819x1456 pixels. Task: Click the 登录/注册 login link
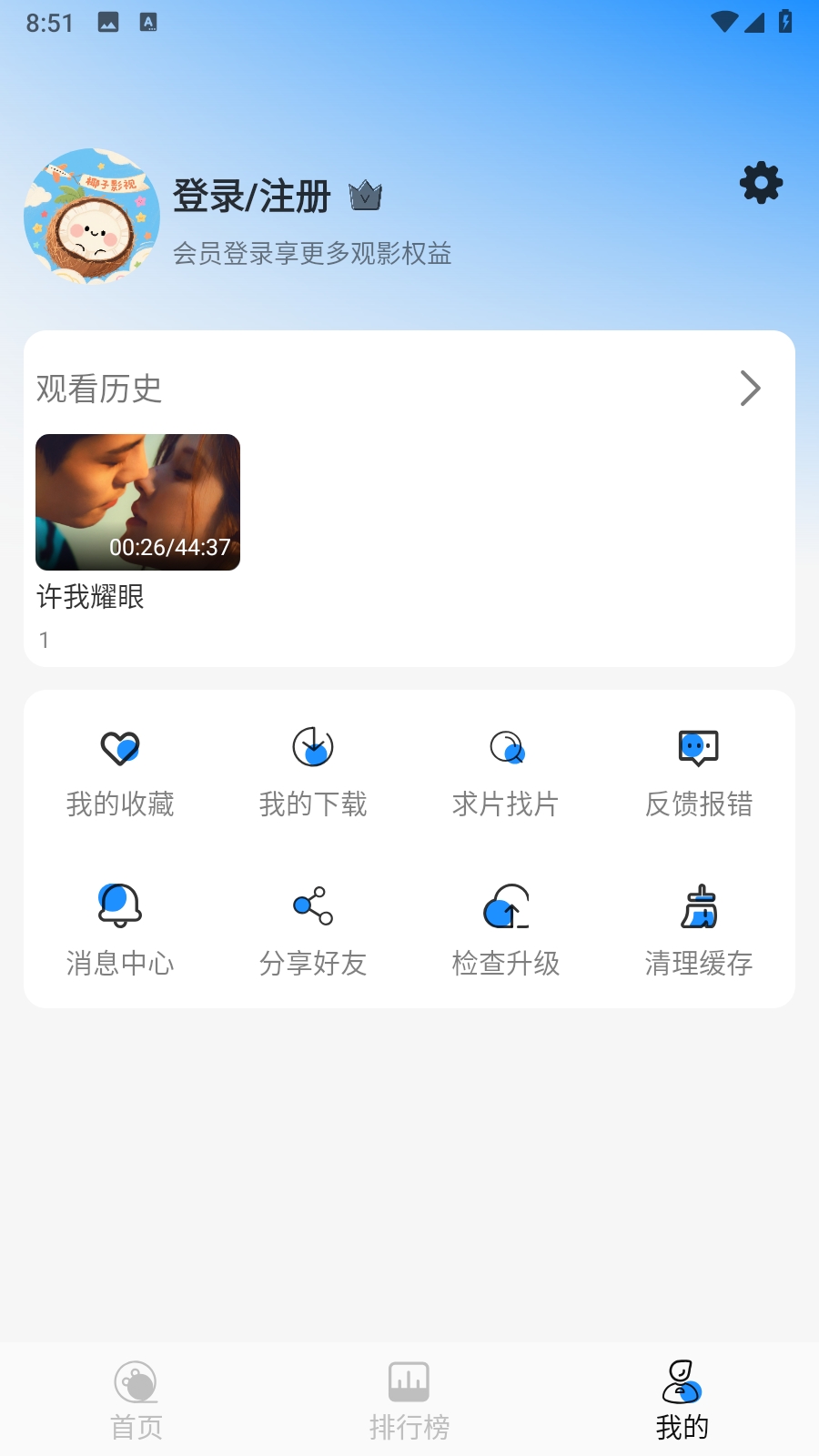point(252,195)
